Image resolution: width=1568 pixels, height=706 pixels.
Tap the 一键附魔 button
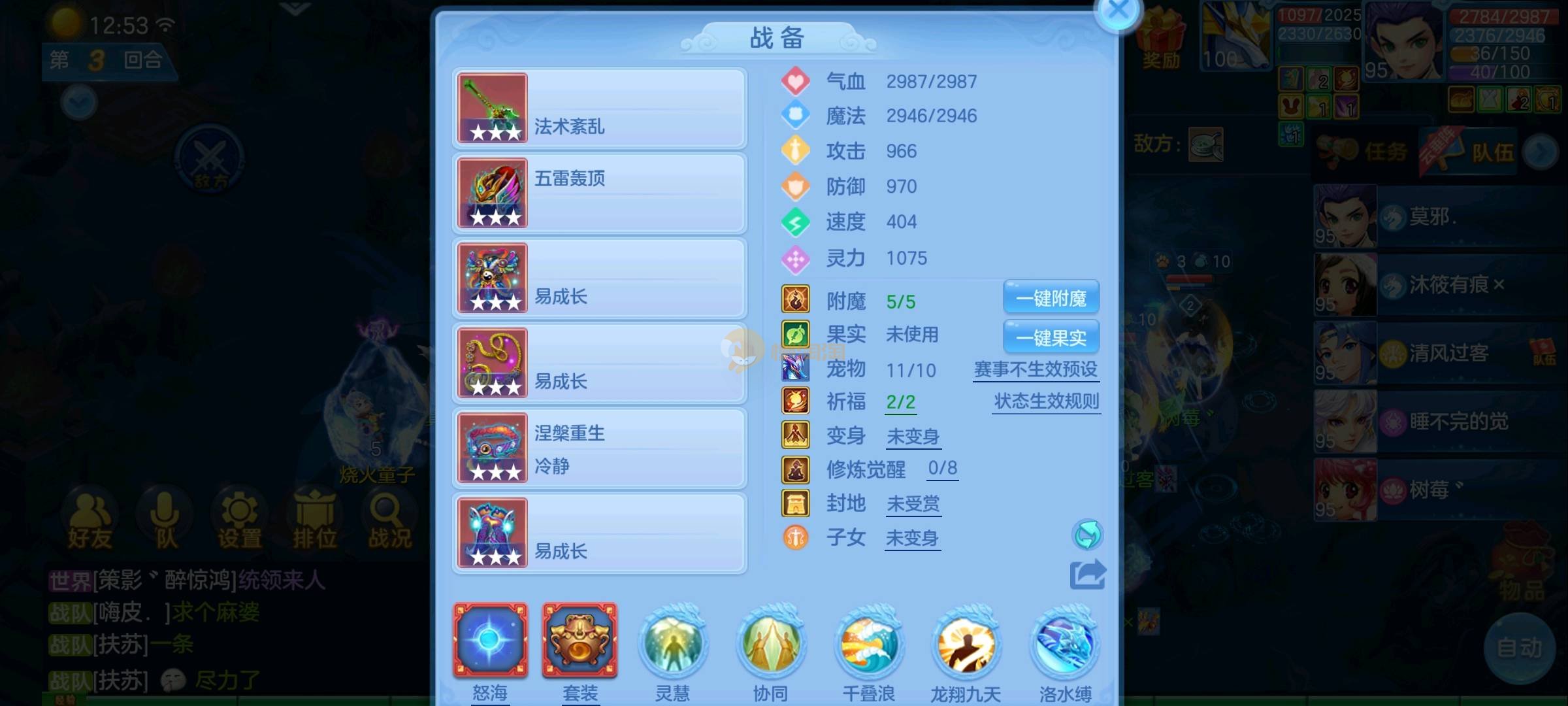[1051, 299]
